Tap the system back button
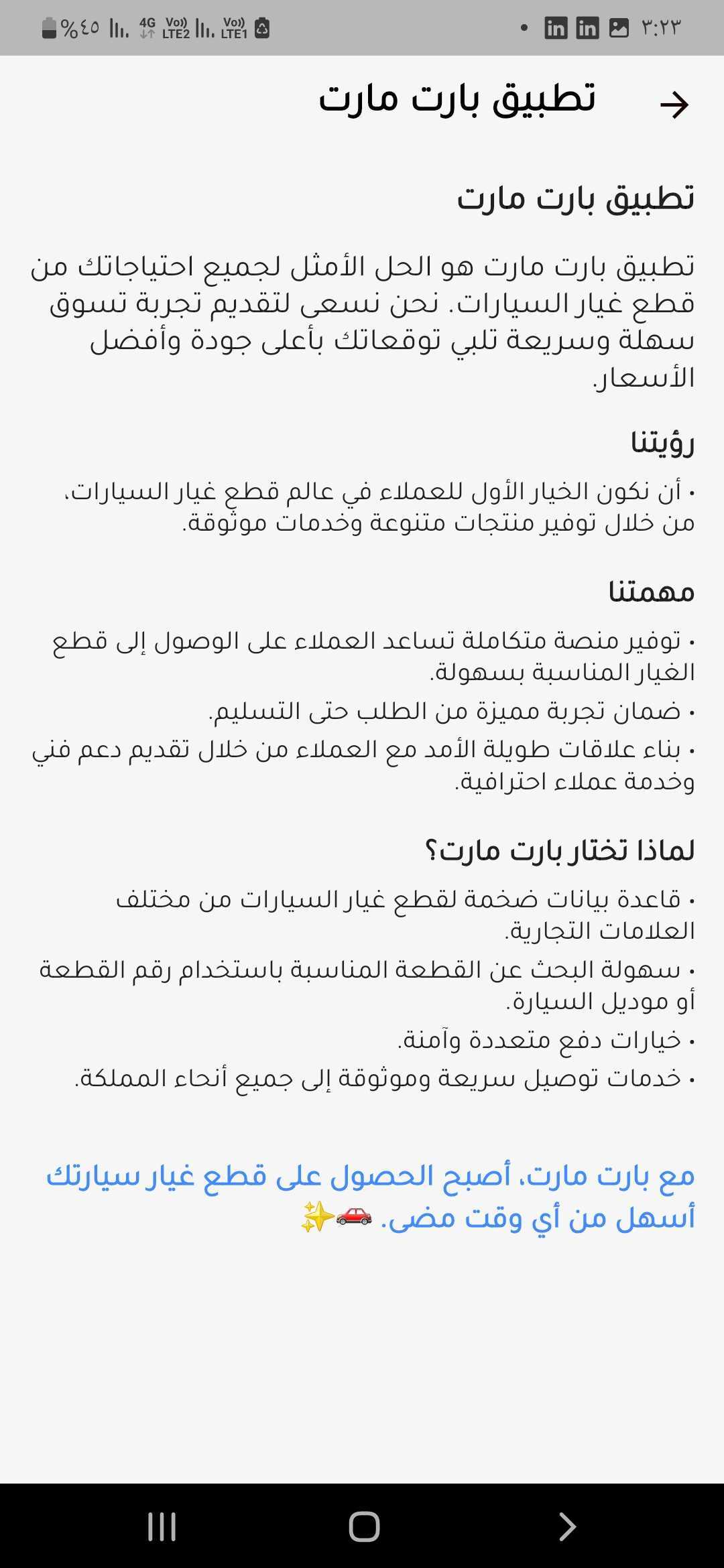The height and width of the screenshot is (1568, 724). pyautogui.click(x=567, y=1526)
